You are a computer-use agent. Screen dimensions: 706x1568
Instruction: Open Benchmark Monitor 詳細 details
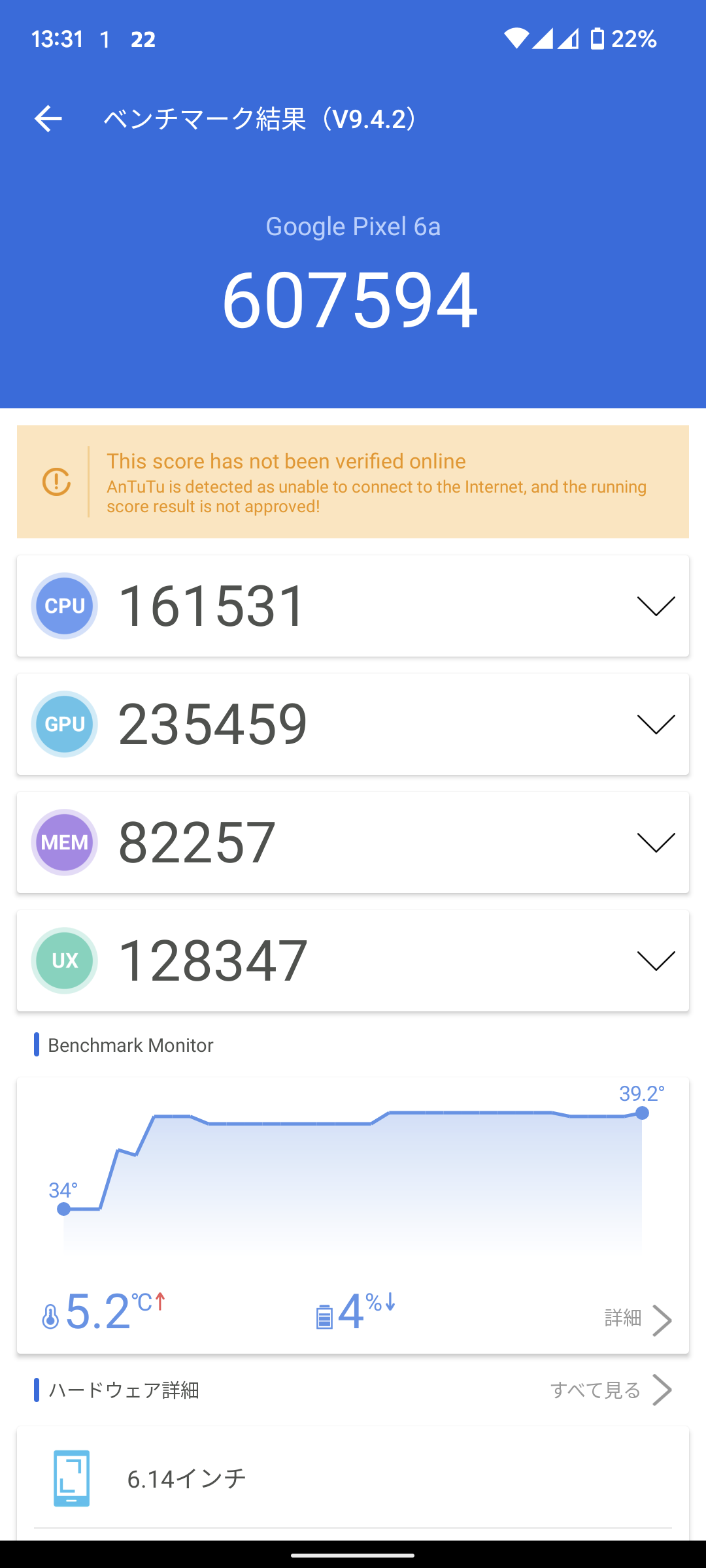tap(637, 1319)
